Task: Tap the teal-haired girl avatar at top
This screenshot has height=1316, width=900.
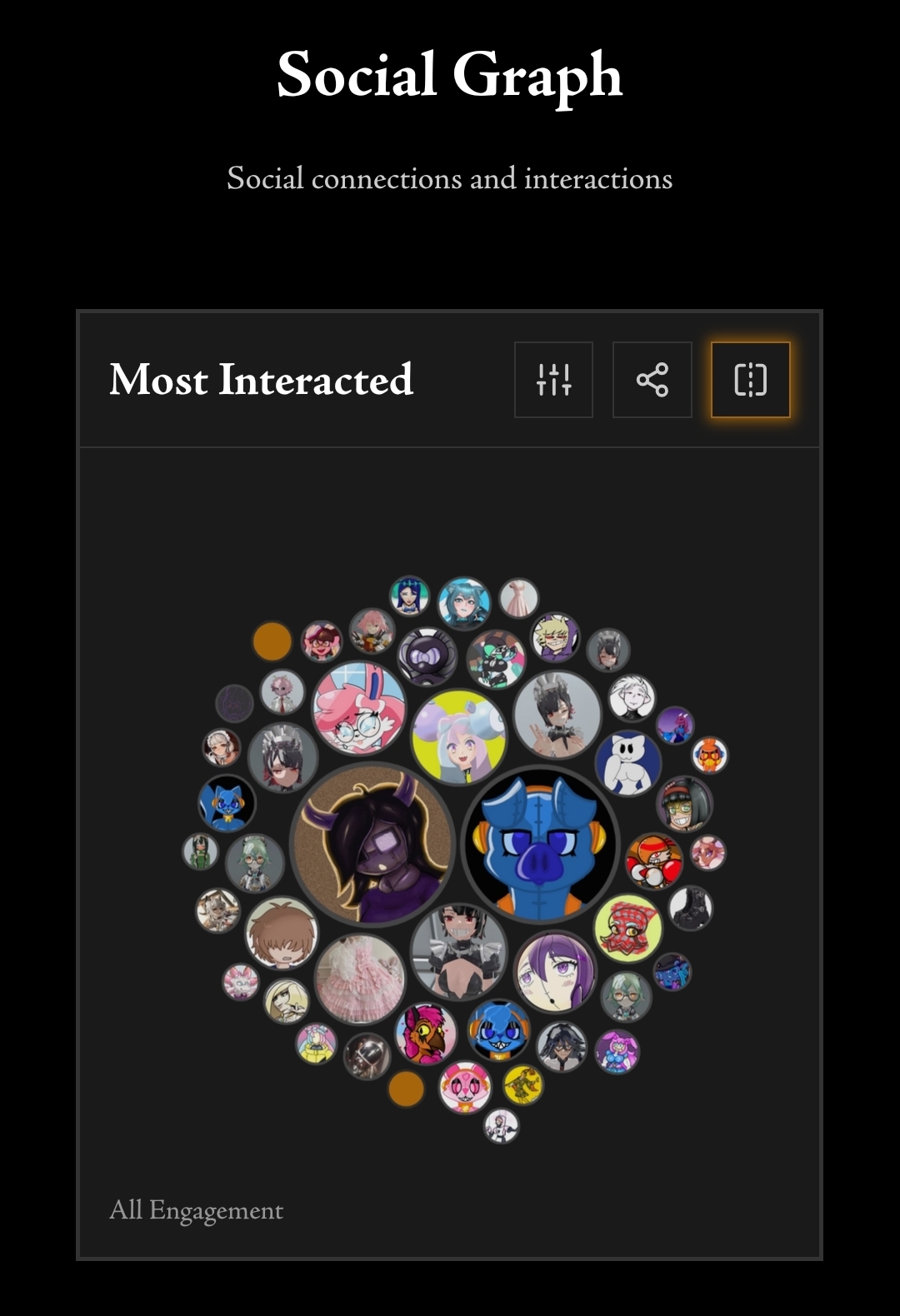Action: point(463,603)
